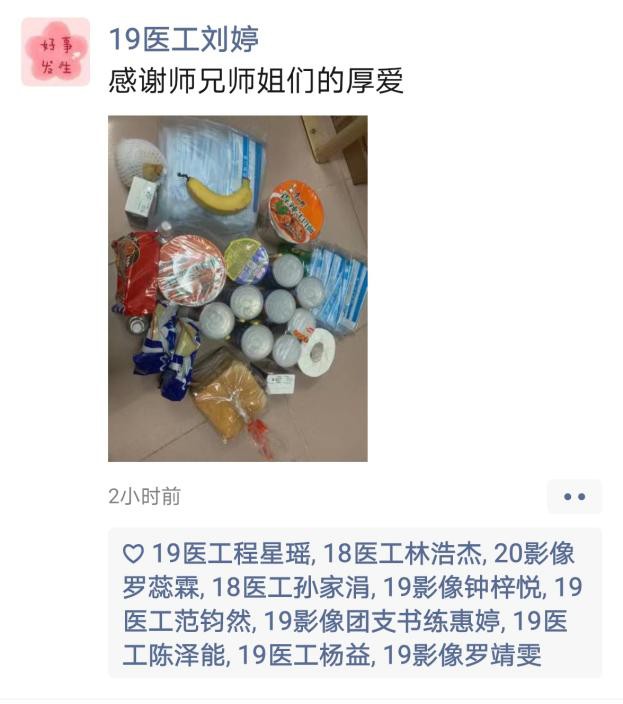Viewport: 623px width, 704px height.
Task: Select liker 19影像团支书练惠婷
Action: click(383, 621)
